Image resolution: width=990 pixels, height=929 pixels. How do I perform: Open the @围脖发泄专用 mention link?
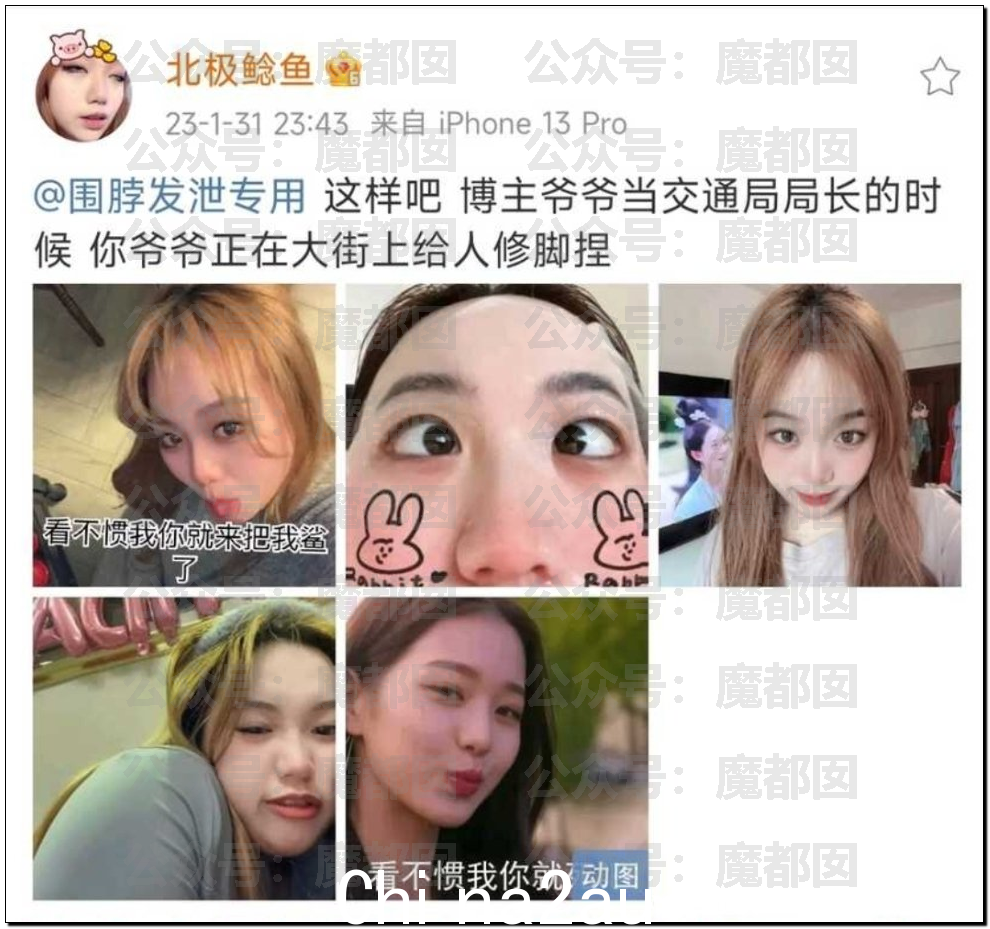(x=169, y=197)
